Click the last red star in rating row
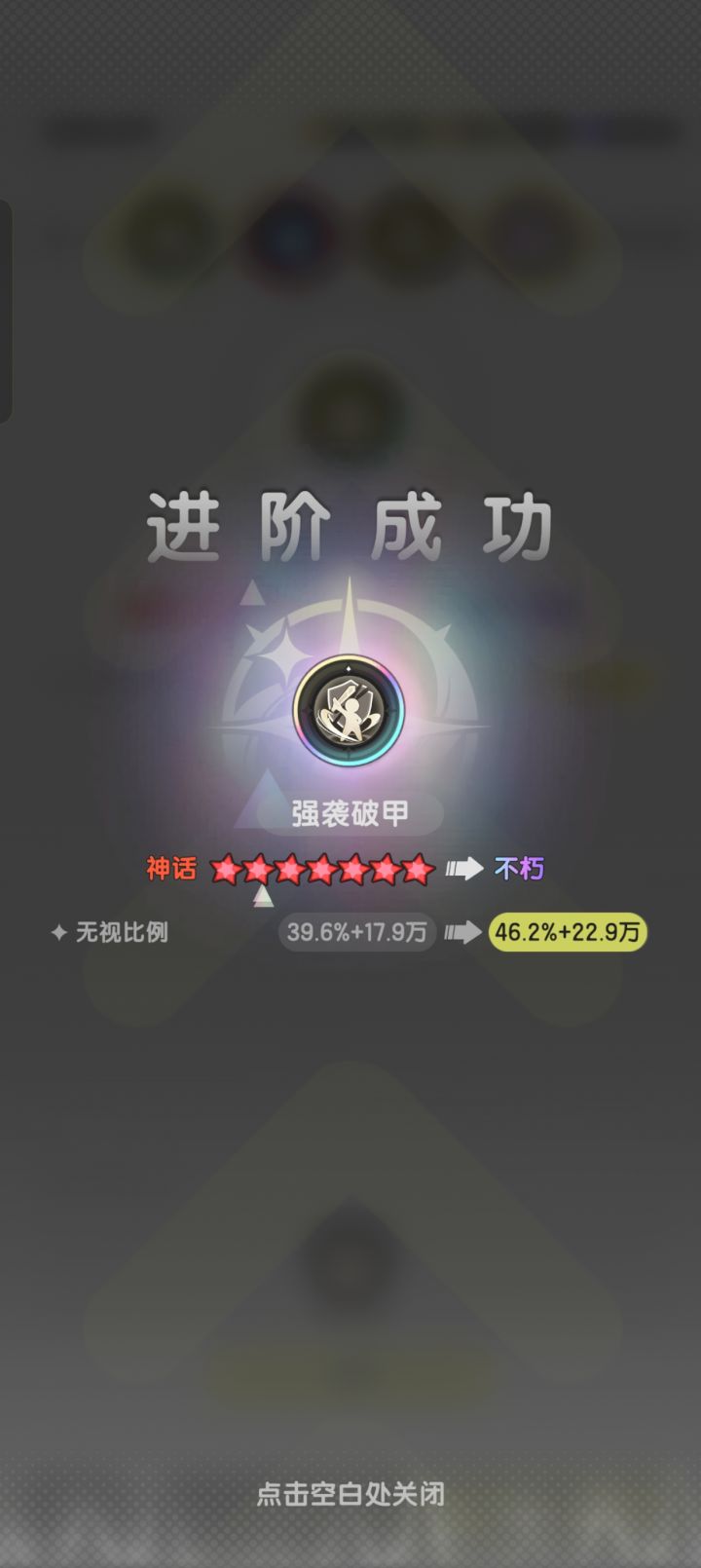The width and height of the screenshot is (701, 1568). tap(418, 867)
